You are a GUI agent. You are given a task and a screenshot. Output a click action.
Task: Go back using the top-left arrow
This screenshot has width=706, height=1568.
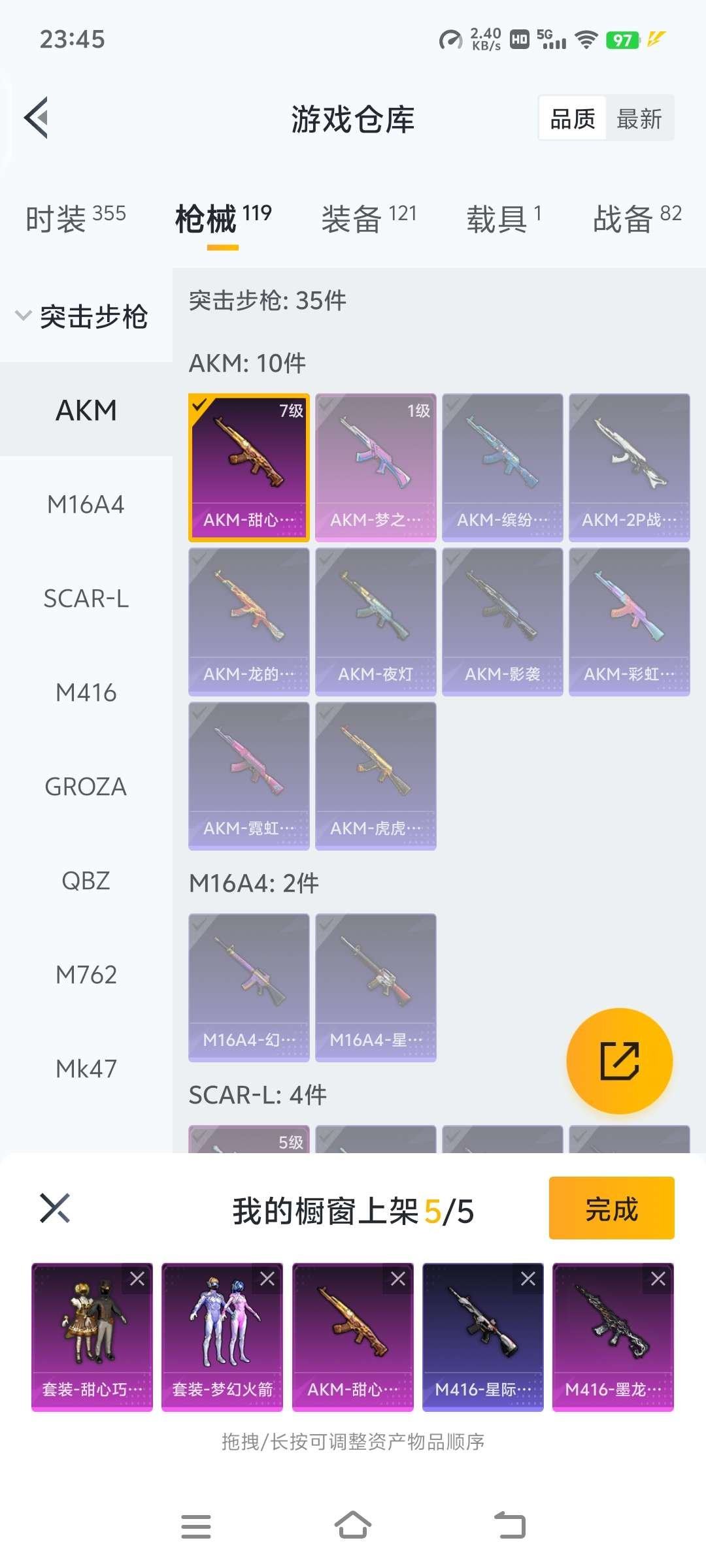tap(37, 118)
